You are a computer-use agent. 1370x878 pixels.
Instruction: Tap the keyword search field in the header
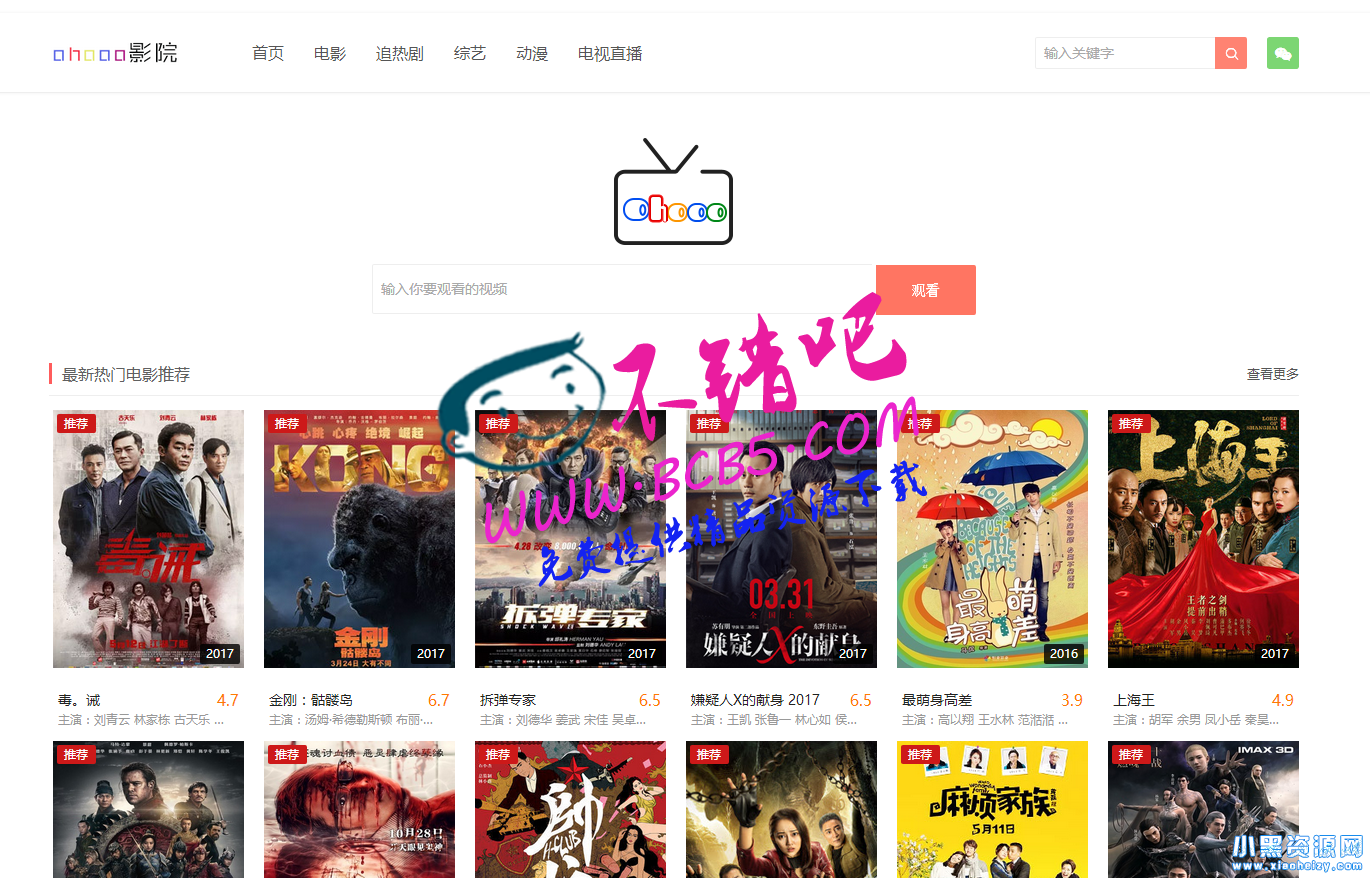[x=1124, y=53]
